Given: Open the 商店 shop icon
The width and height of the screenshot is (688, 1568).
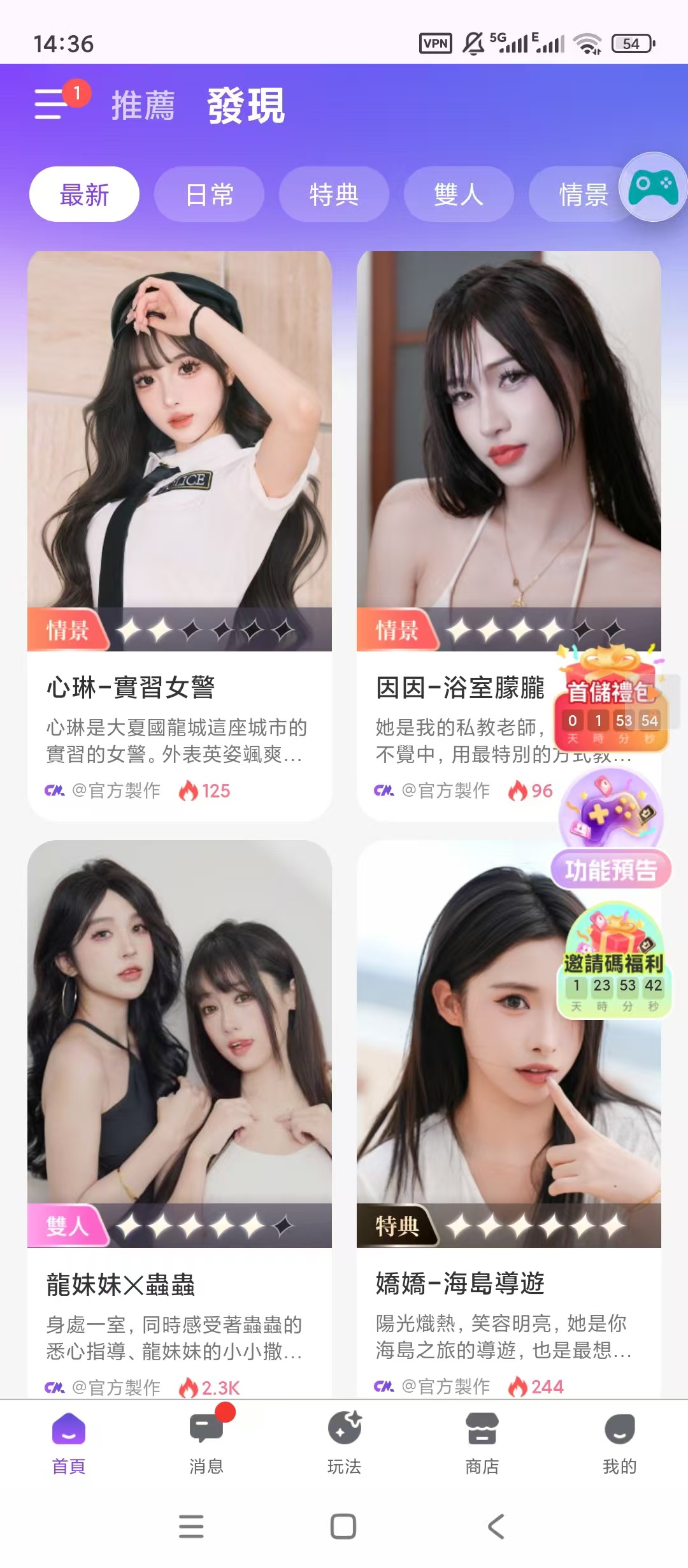Looking at the screenshot, I should [x=481, y=1437].
